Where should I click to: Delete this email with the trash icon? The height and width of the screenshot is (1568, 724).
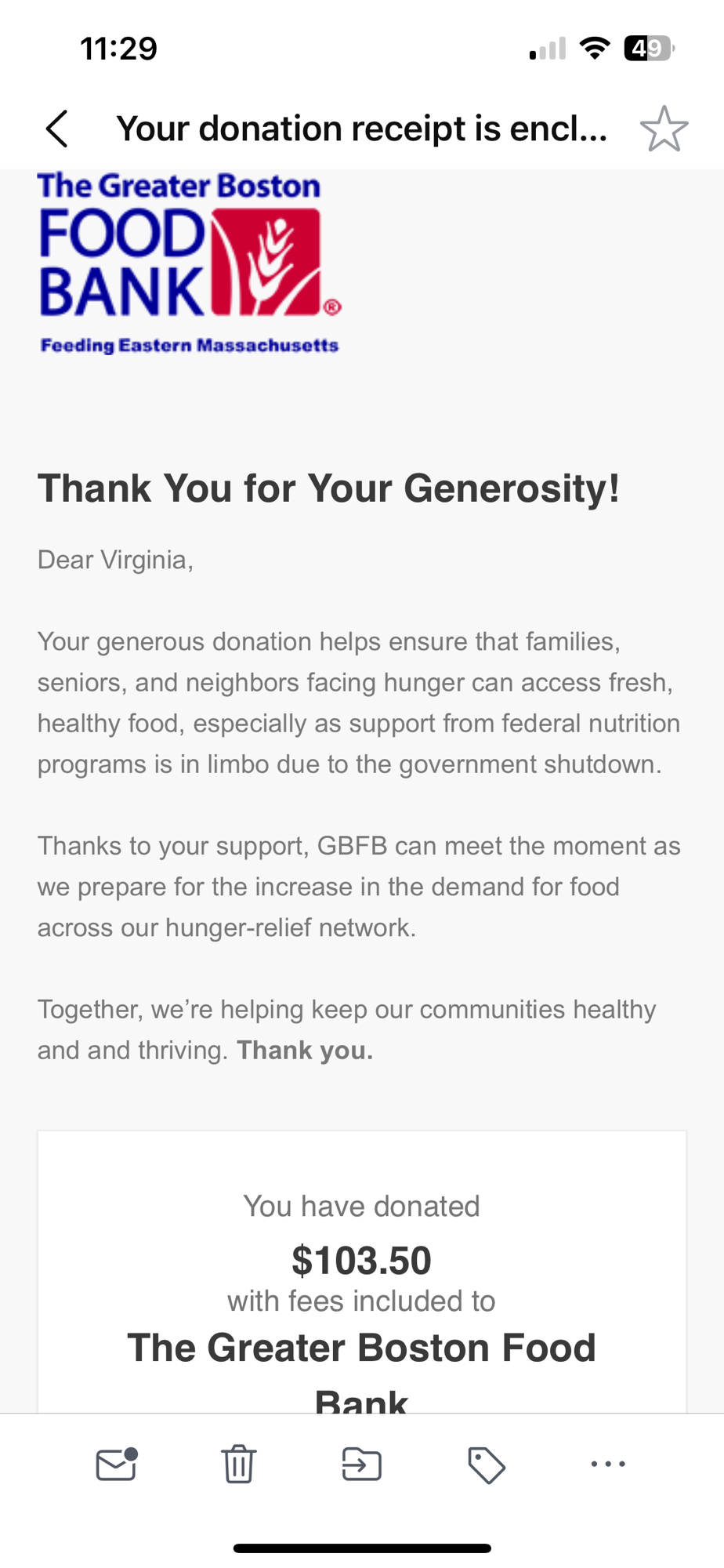tap(238, 1464)
